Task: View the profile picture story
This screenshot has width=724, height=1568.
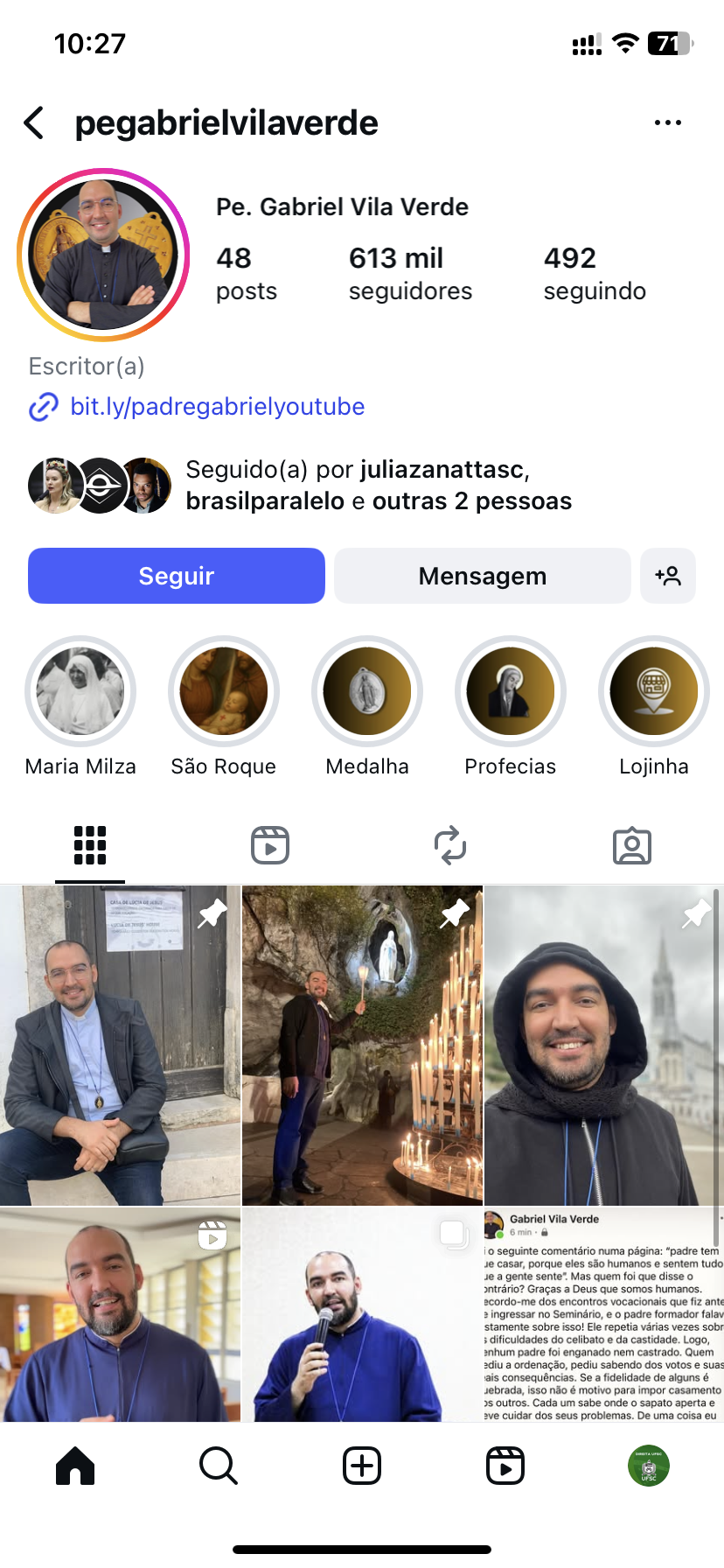Action: point(103,255)
